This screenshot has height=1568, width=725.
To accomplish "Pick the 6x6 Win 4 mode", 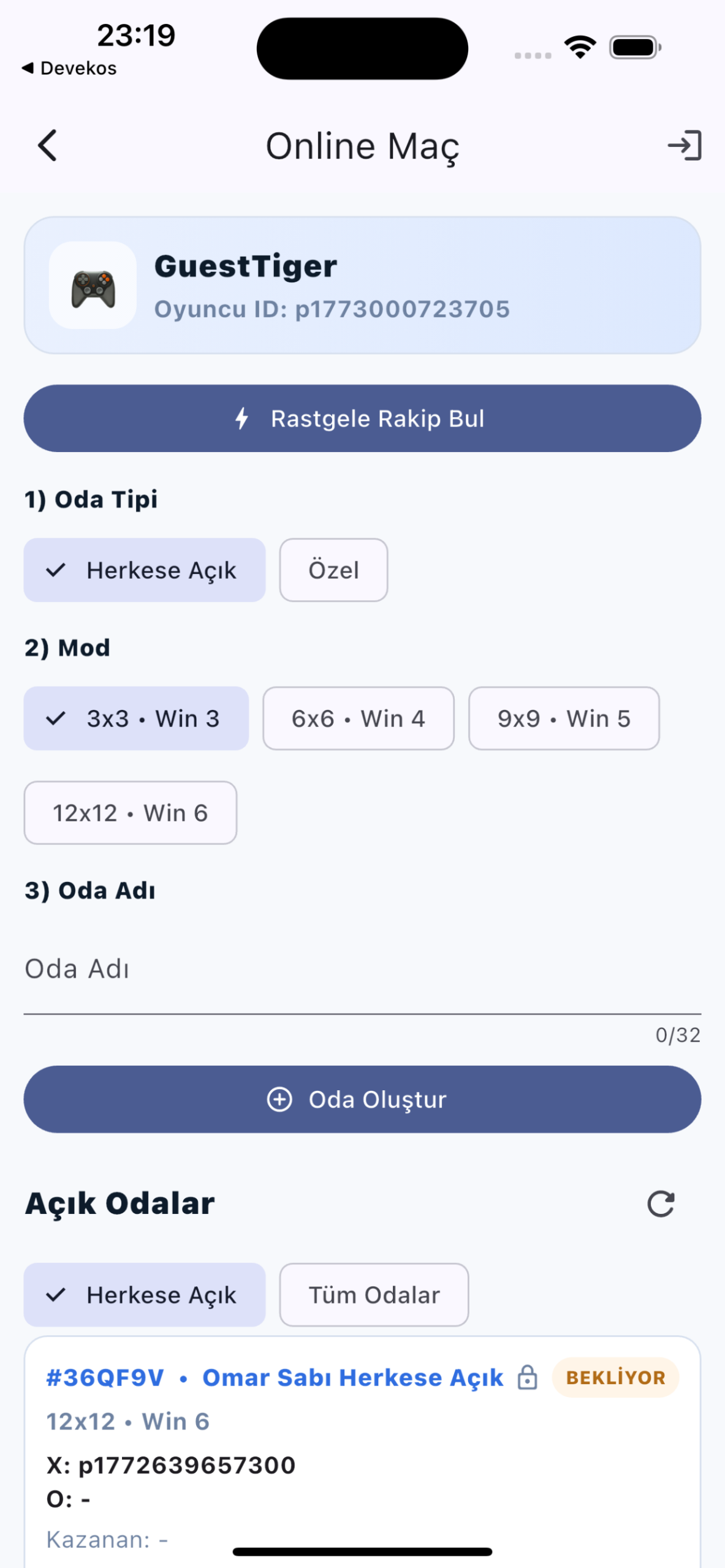I will coord(359,718).
